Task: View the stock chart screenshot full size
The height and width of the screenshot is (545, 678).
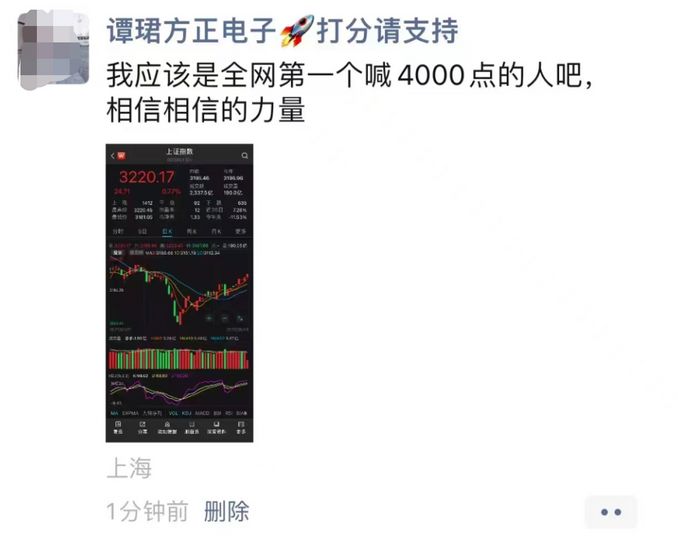Action: (179, 292)
